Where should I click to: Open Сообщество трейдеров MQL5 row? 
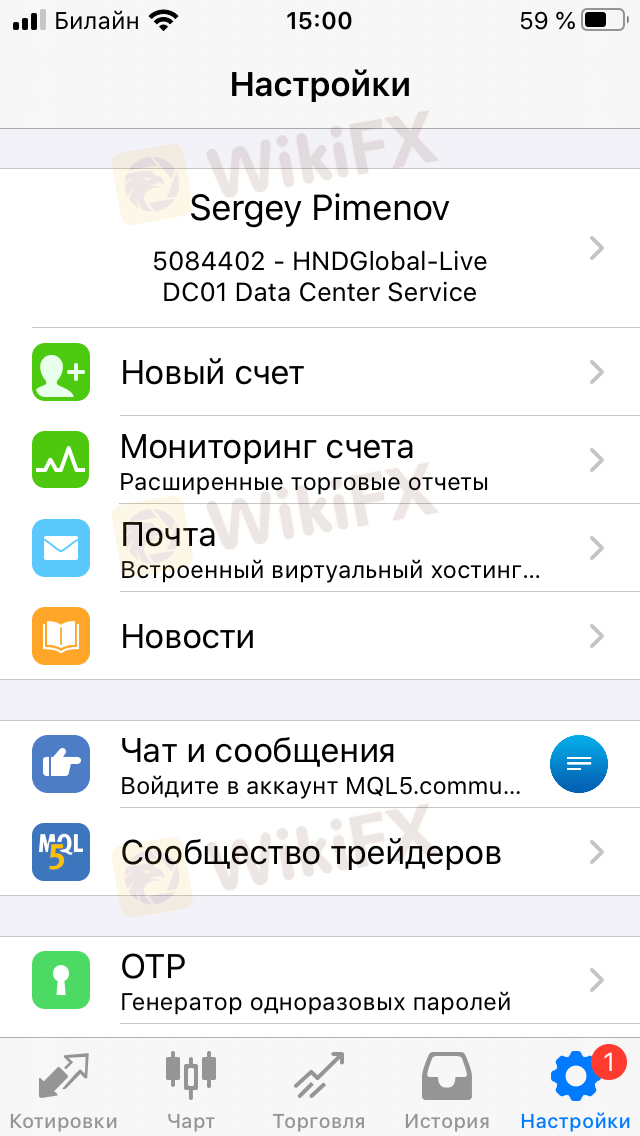click(x=320, y=852)
